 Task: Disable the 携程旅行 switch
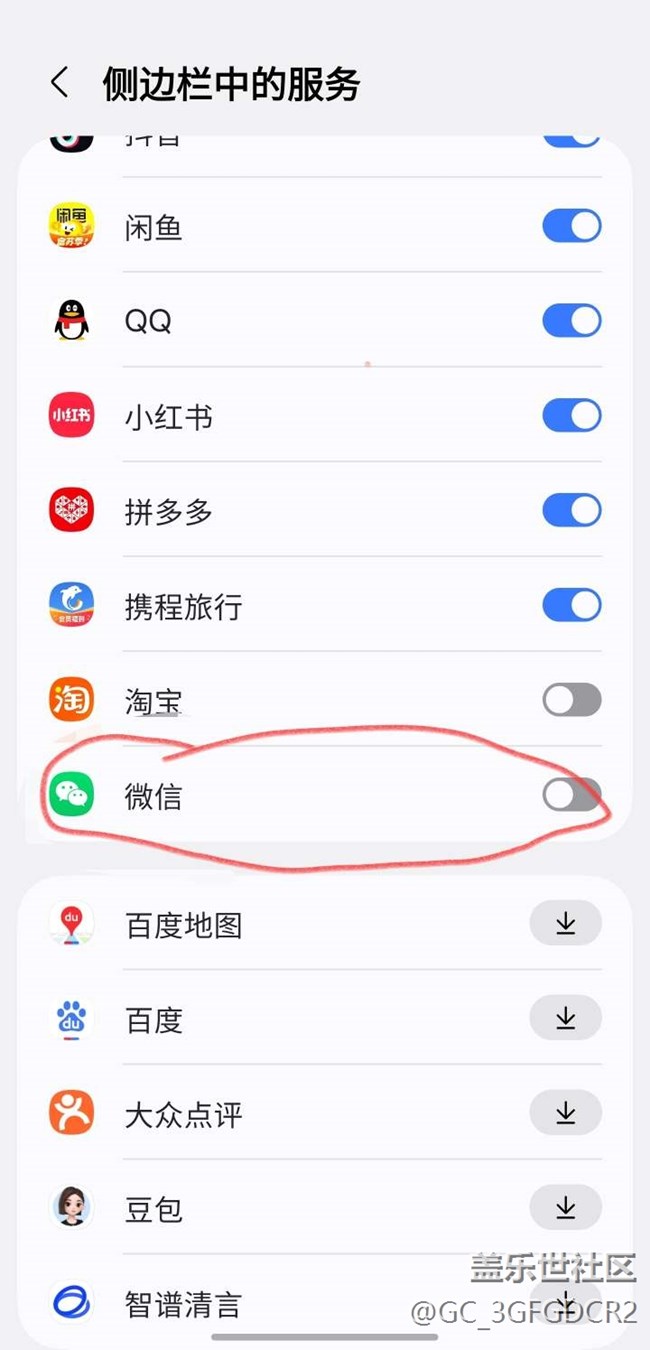point(572,605)
